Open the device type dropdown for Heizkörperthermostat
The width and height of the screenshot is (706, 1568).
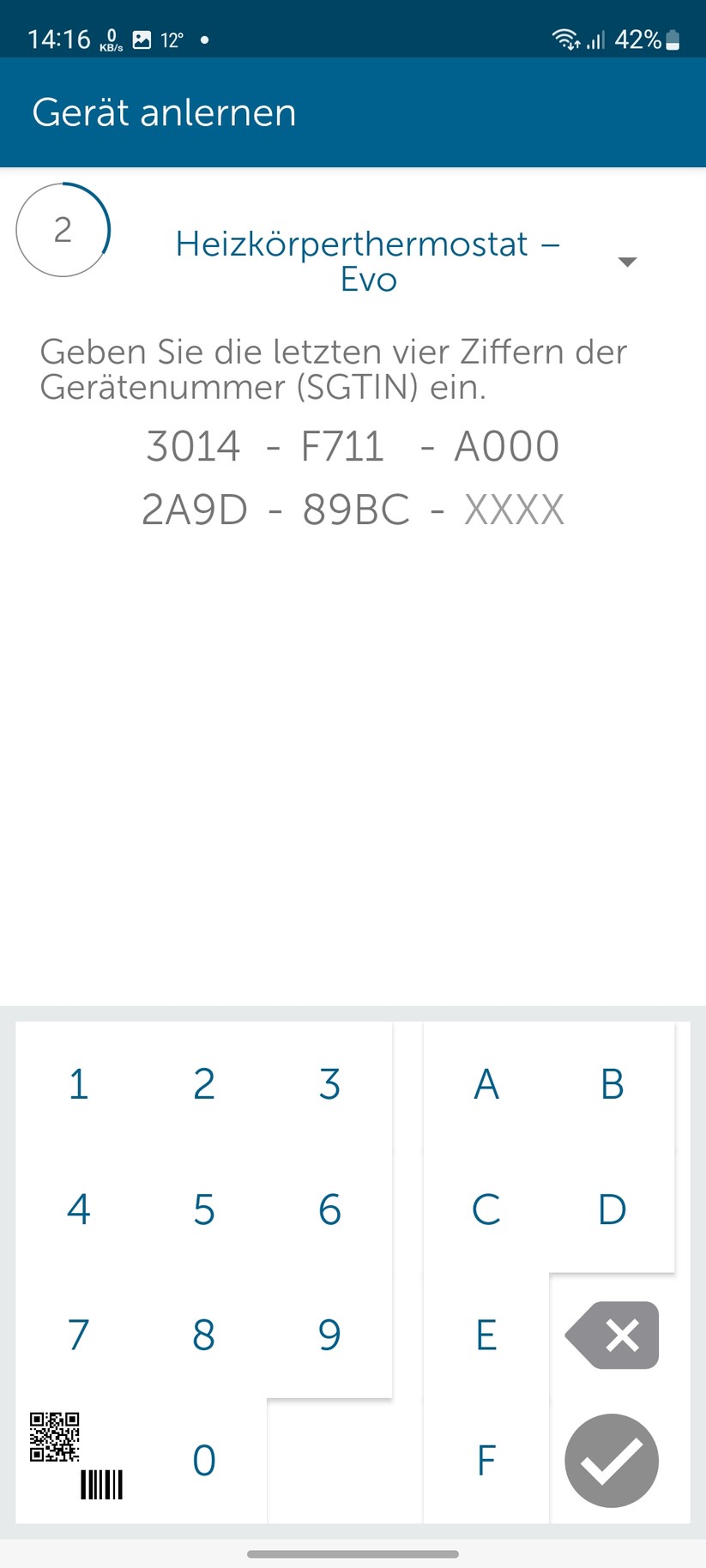tap(627, 262)
